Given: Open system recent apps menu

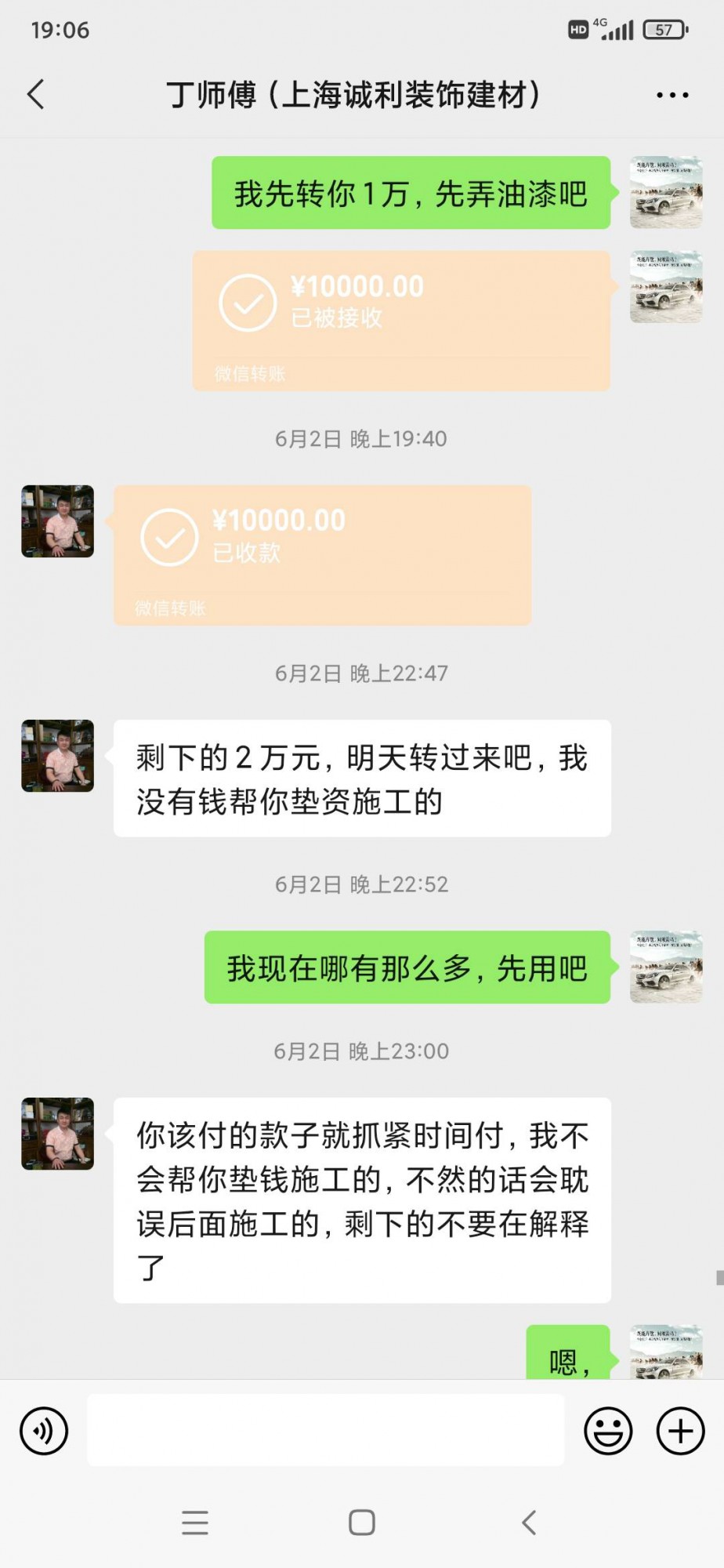Looking at the screenshot, I should coord(195,1523).
